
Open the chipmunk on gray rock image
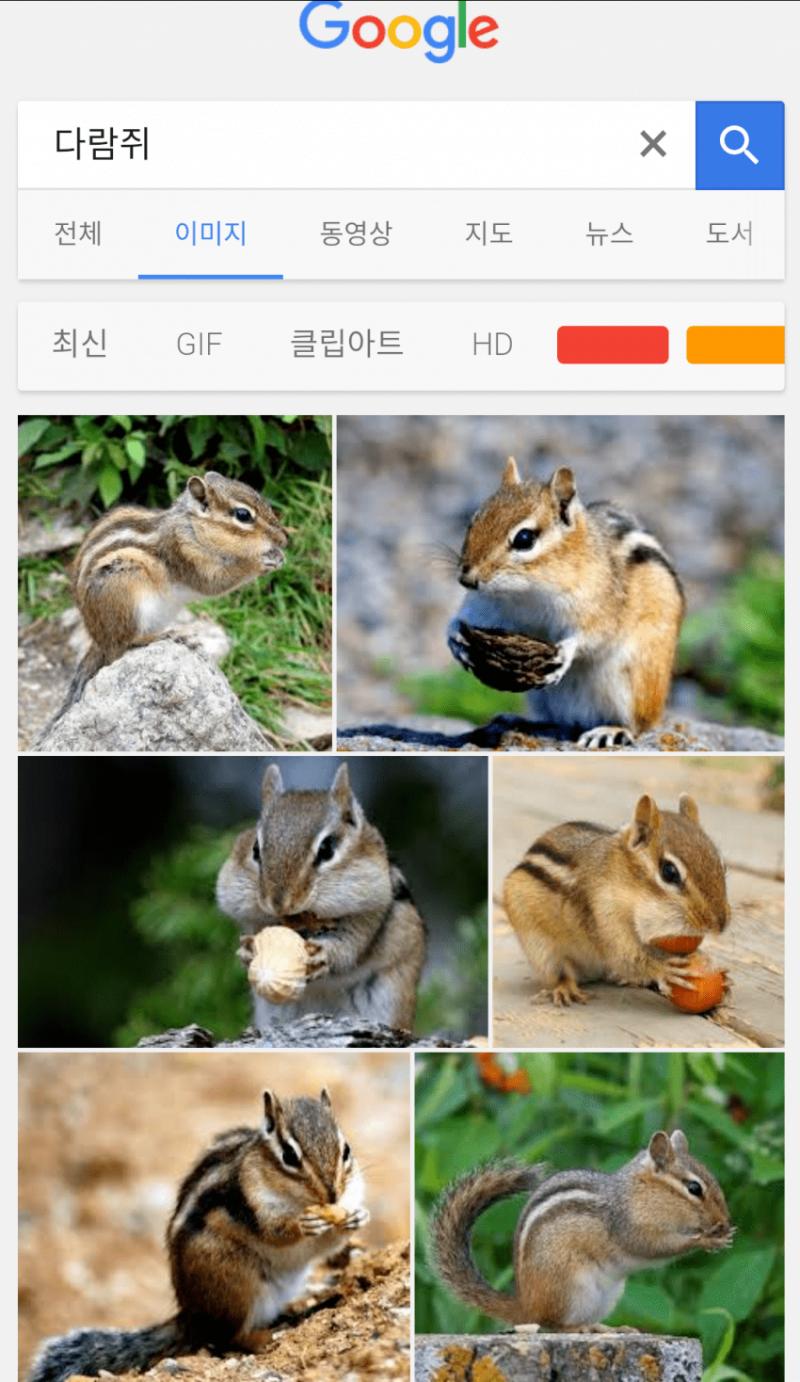[175, 583]
